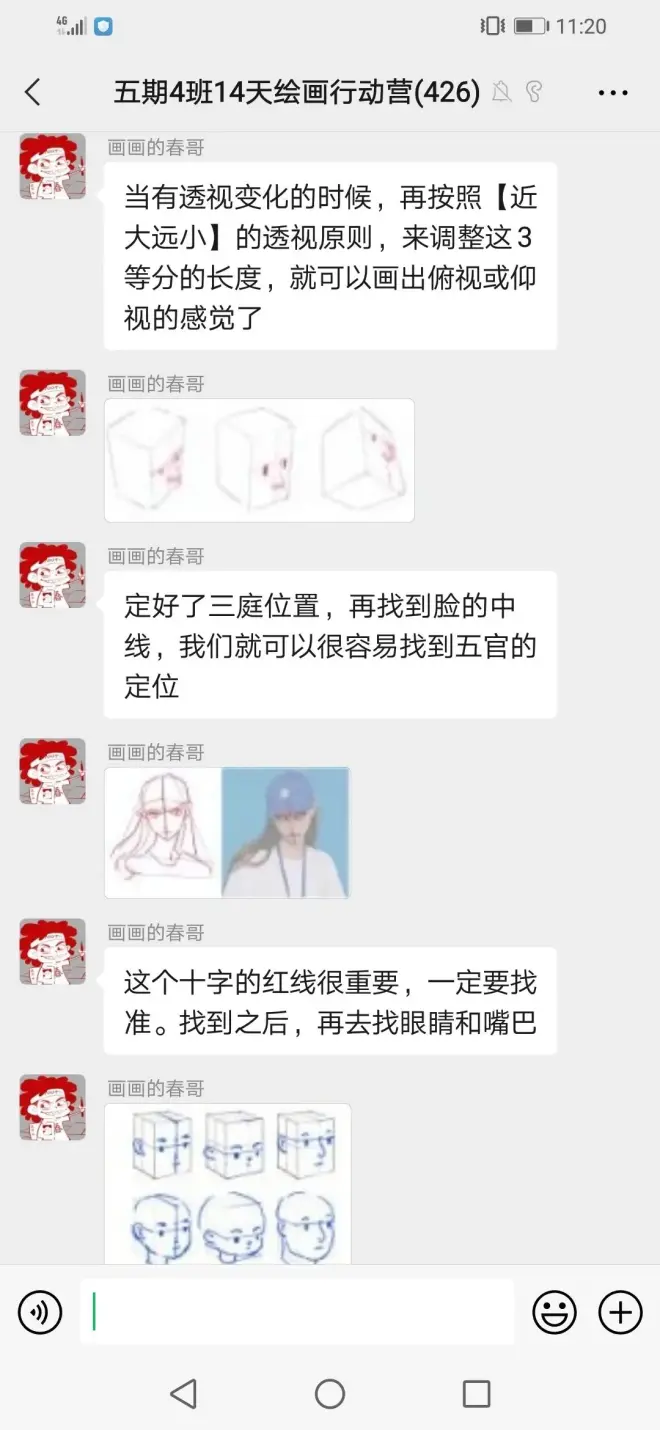Go back from the group chat
660x1430 pixels.
tap(33, 93)
